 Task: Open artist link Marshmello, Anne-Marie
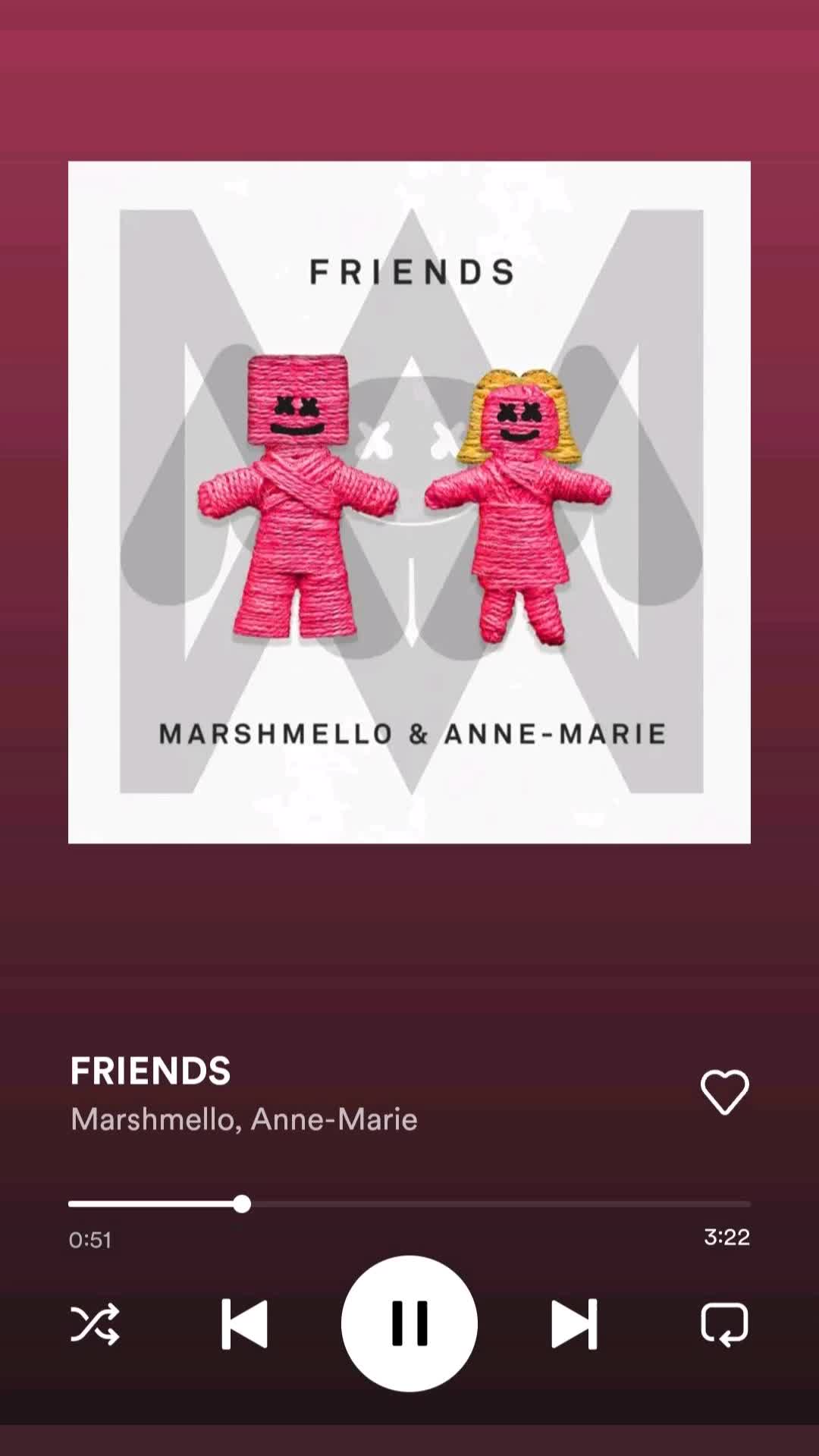pos(244,1119)
